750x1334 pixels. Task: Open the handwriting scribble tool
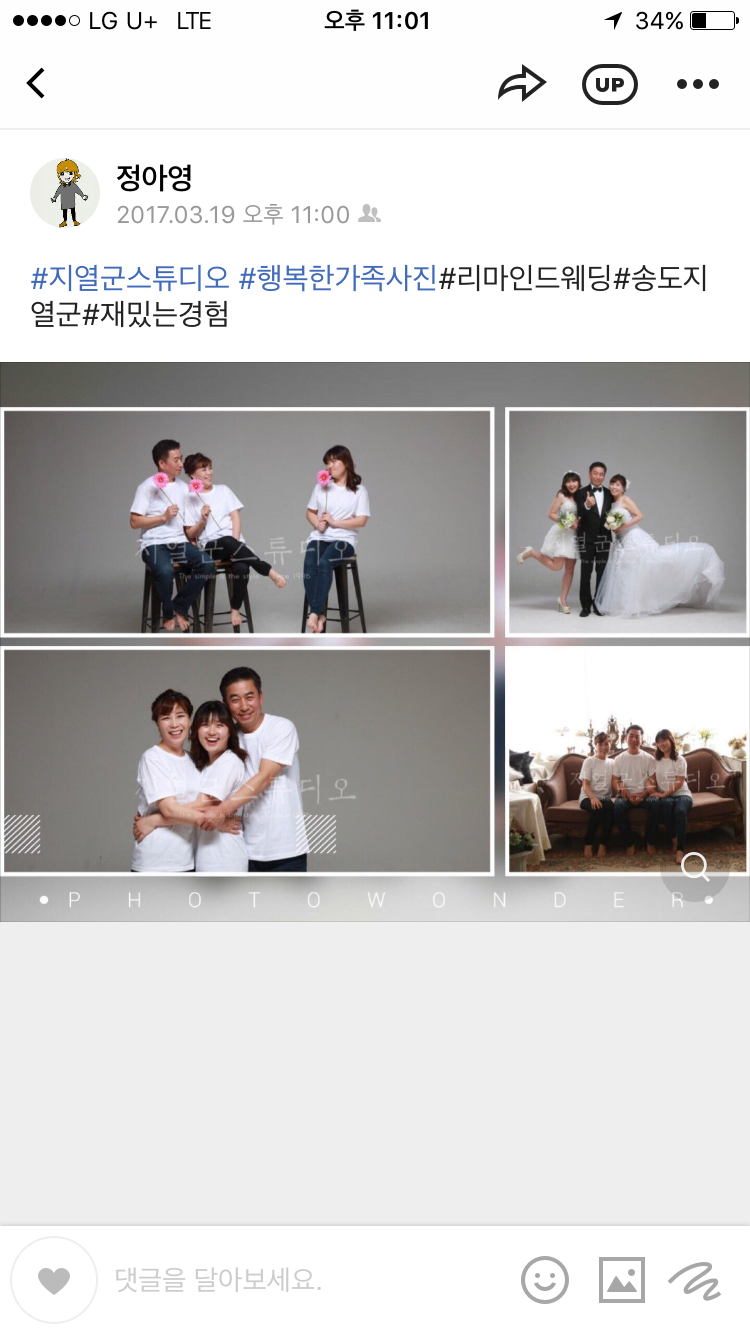[x=694, y=1280]
